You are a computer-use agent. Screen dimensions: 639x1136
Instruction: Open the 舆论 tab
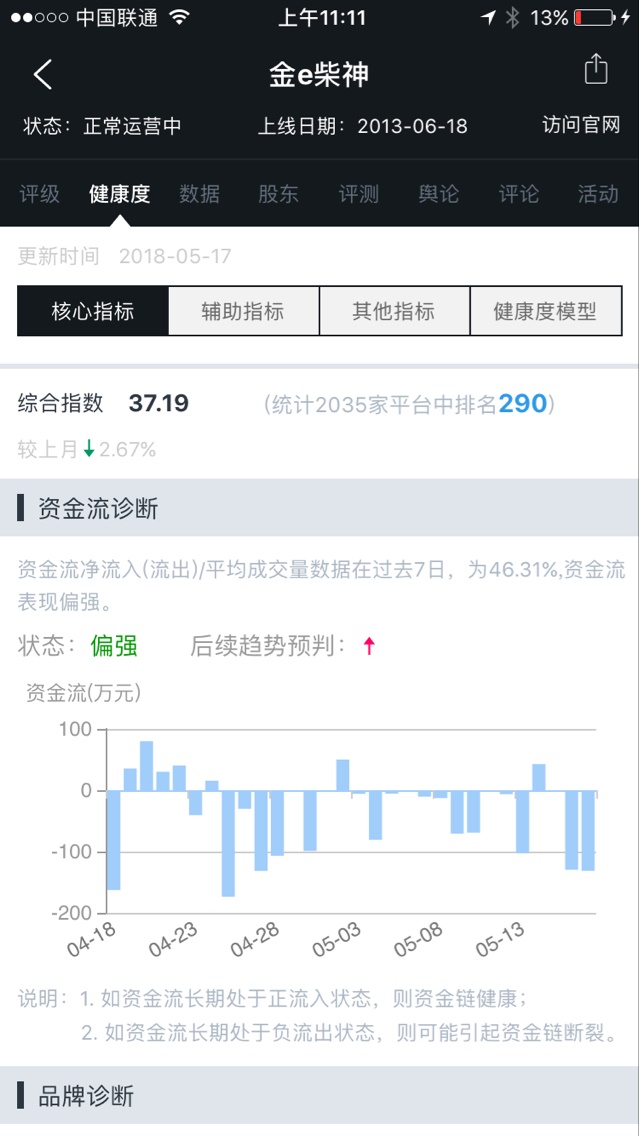pos(438,194)
